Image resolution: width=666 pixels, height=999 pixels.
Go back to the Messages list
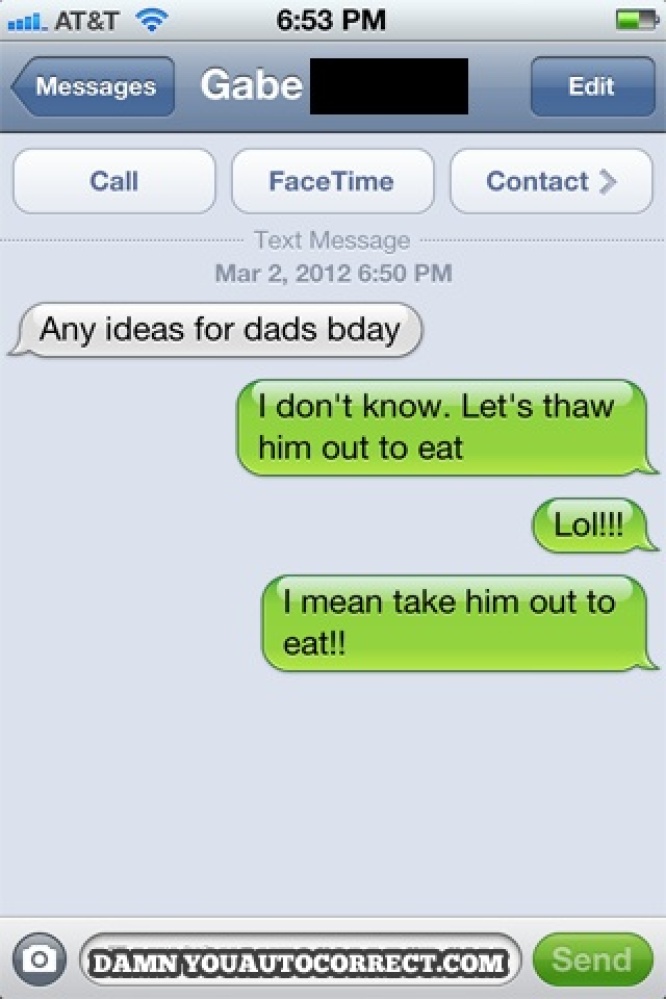pyautogui.click(x=93, y=87)
